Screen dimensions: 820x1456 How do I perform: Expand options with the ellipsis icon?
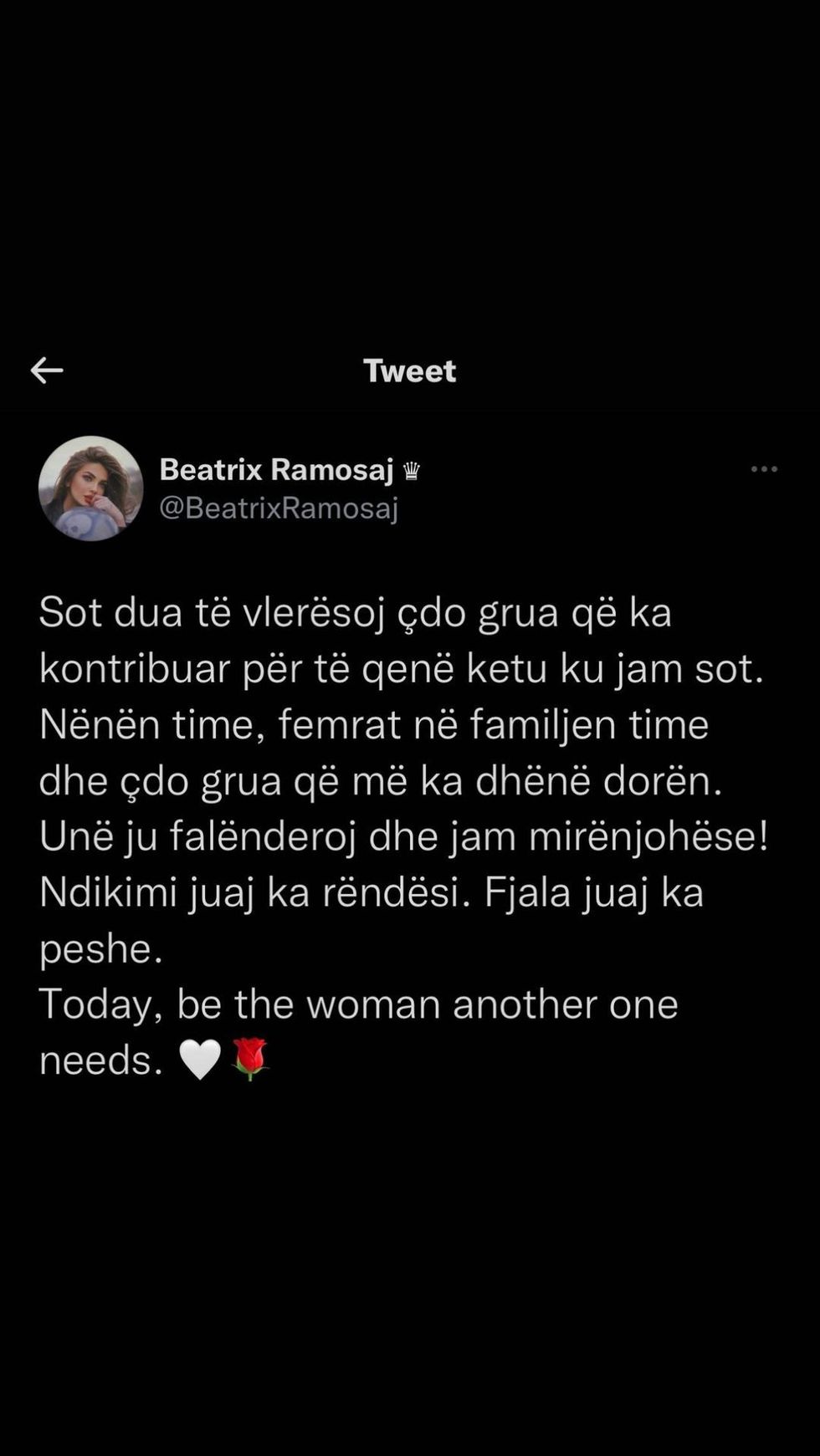[762, 470]
